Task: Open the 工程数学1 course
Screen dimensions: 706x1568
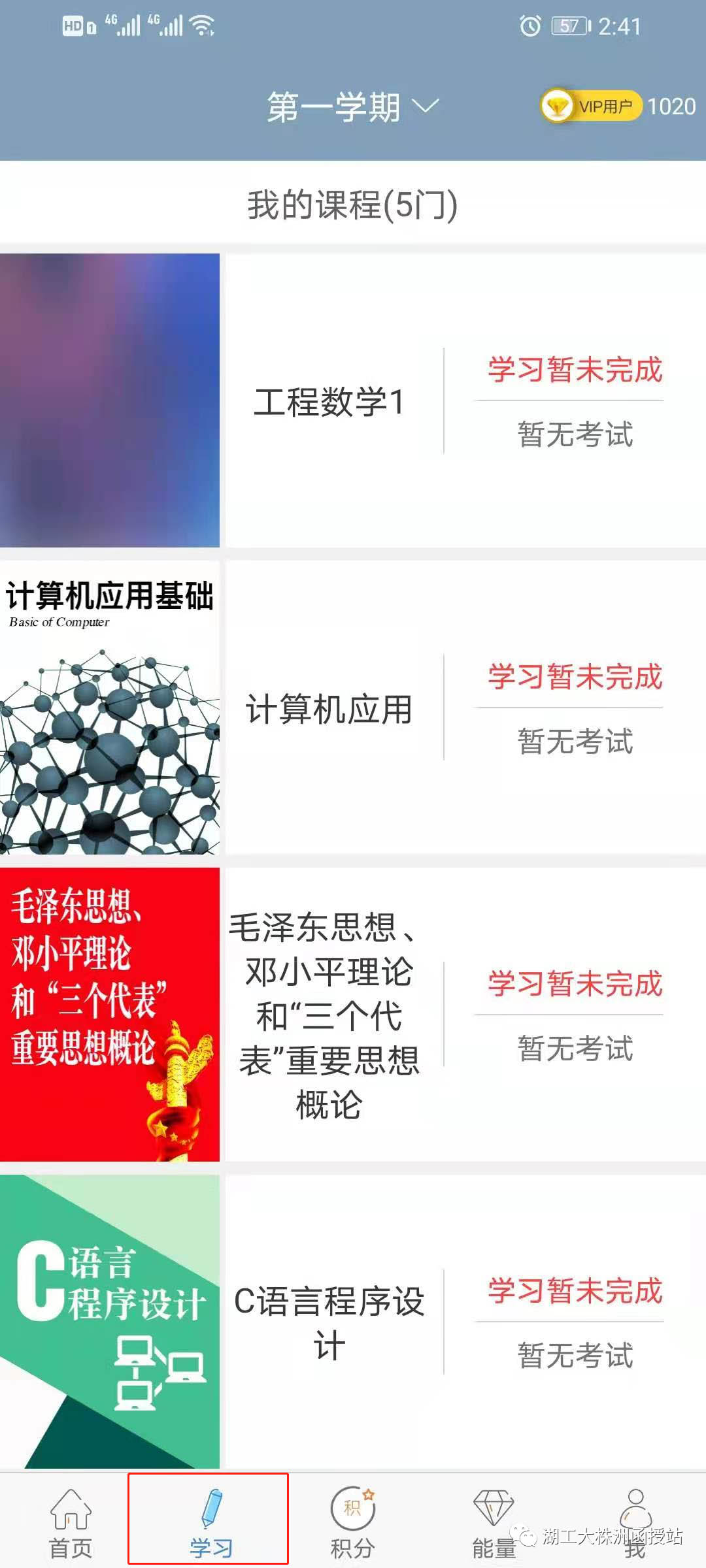Action: (329, 401)
